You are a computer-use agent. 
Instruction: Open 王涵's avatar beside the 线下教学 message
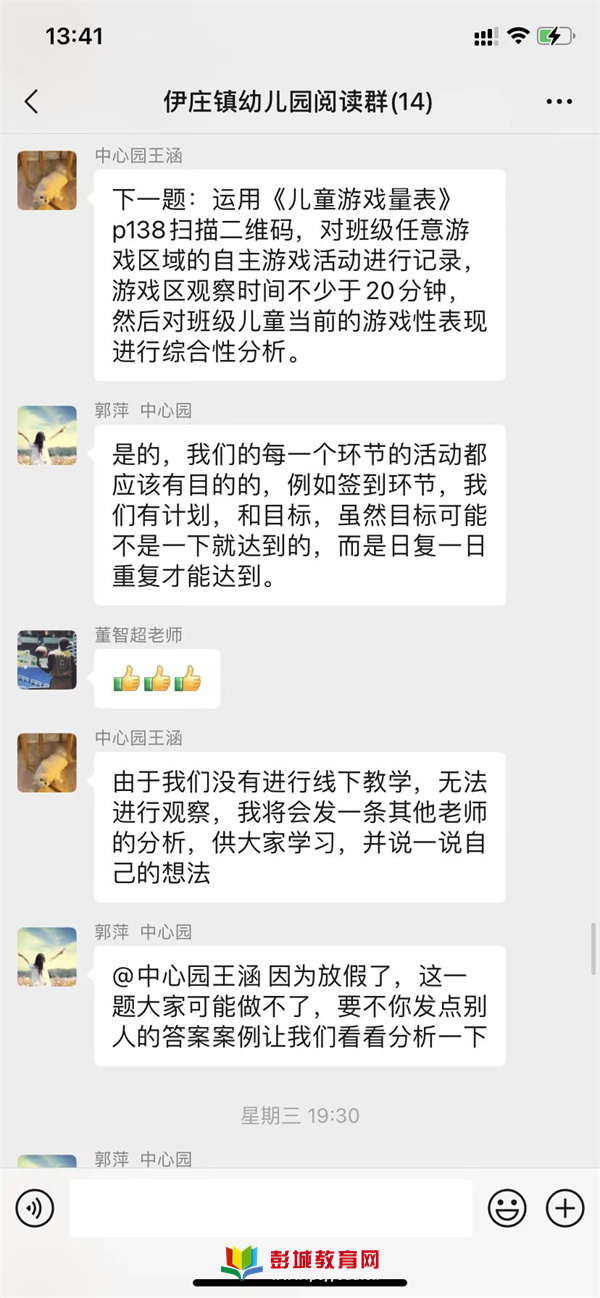[x=47, y=762]
